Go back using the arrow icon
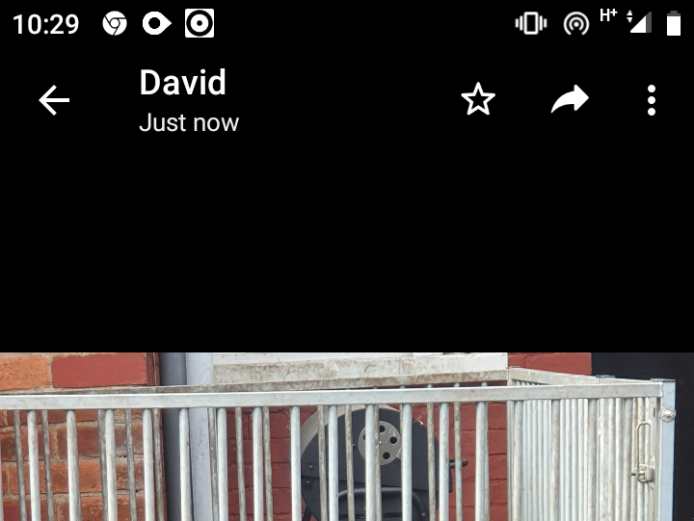Viewport: 694px width, 521px height. 54,100
